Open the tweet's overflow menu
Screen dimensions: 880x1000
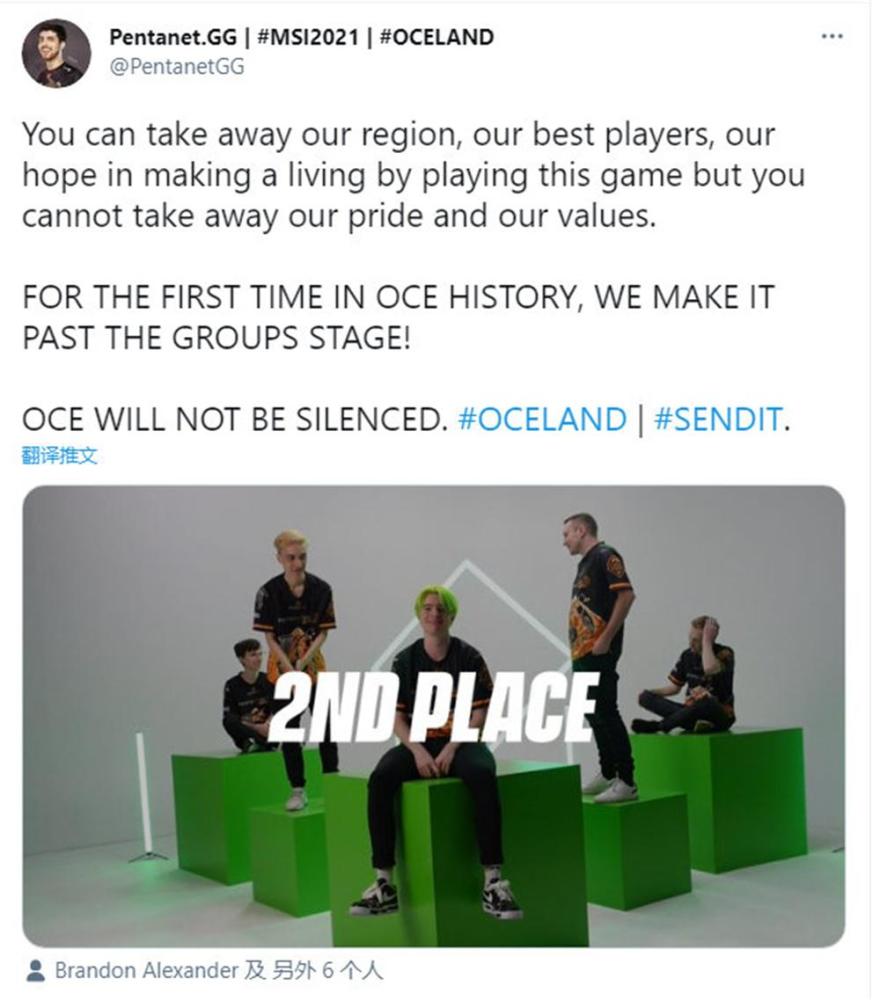click(x=831, y=36)
